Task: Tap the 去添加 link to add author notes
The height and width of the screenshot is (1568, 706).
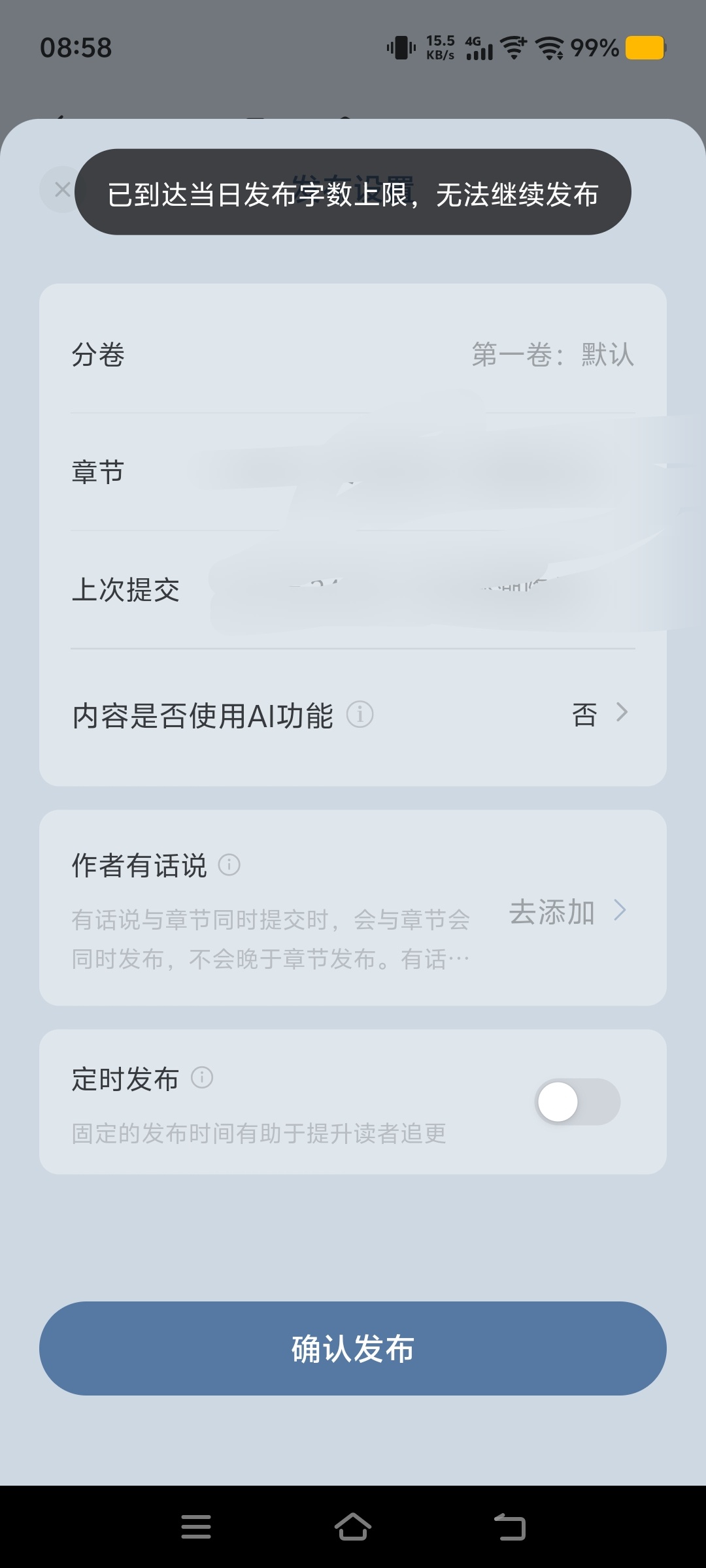Action: (x=552, y=911)
